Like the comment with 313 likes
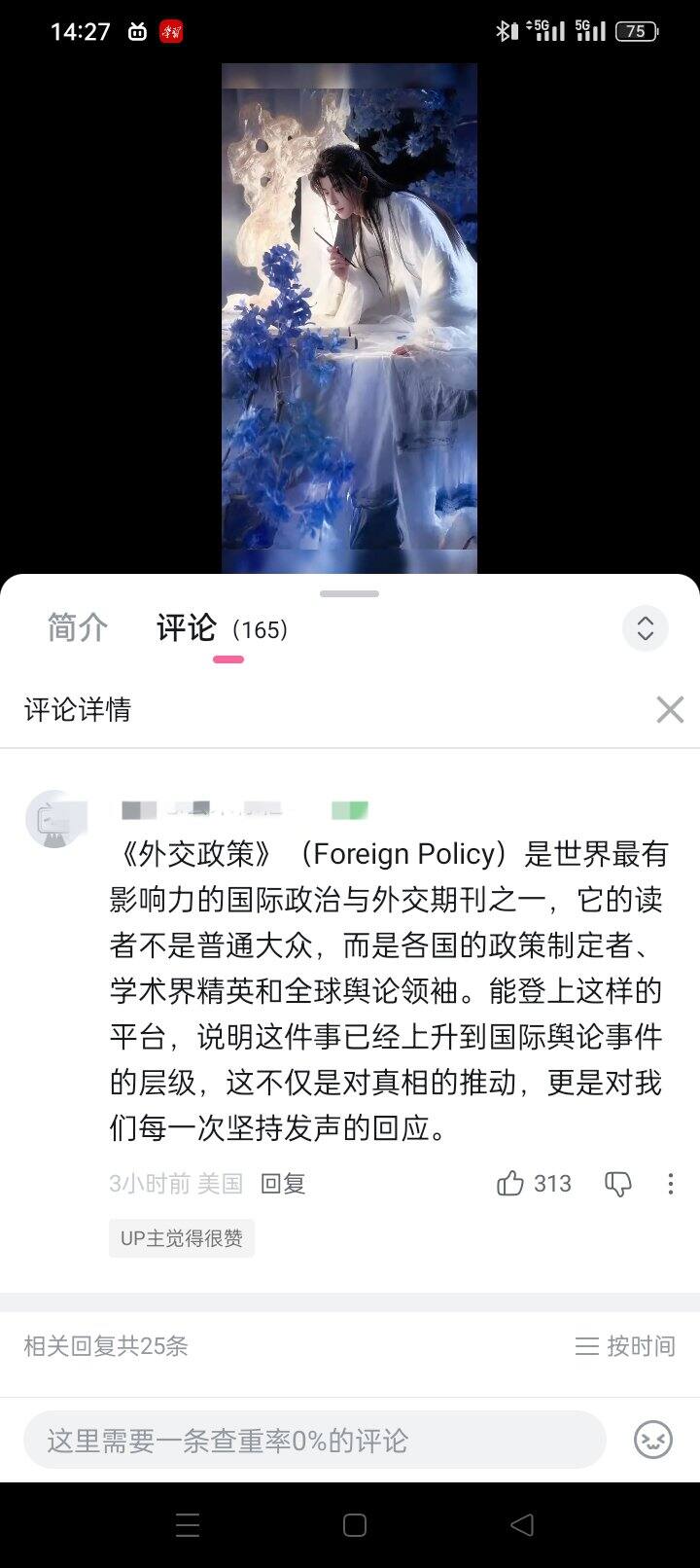 pos(534,1184)
